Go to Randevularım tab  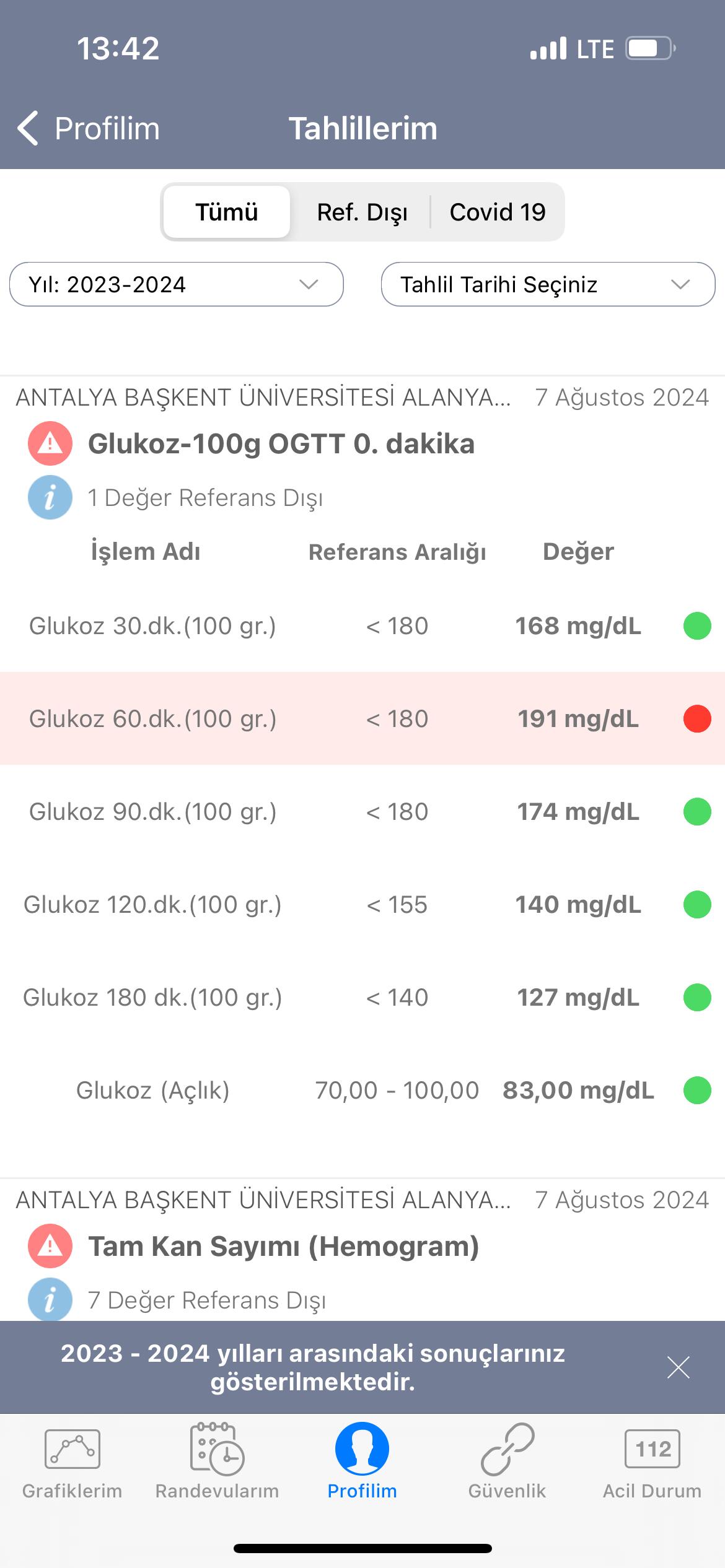click(x=217, y=1463)
